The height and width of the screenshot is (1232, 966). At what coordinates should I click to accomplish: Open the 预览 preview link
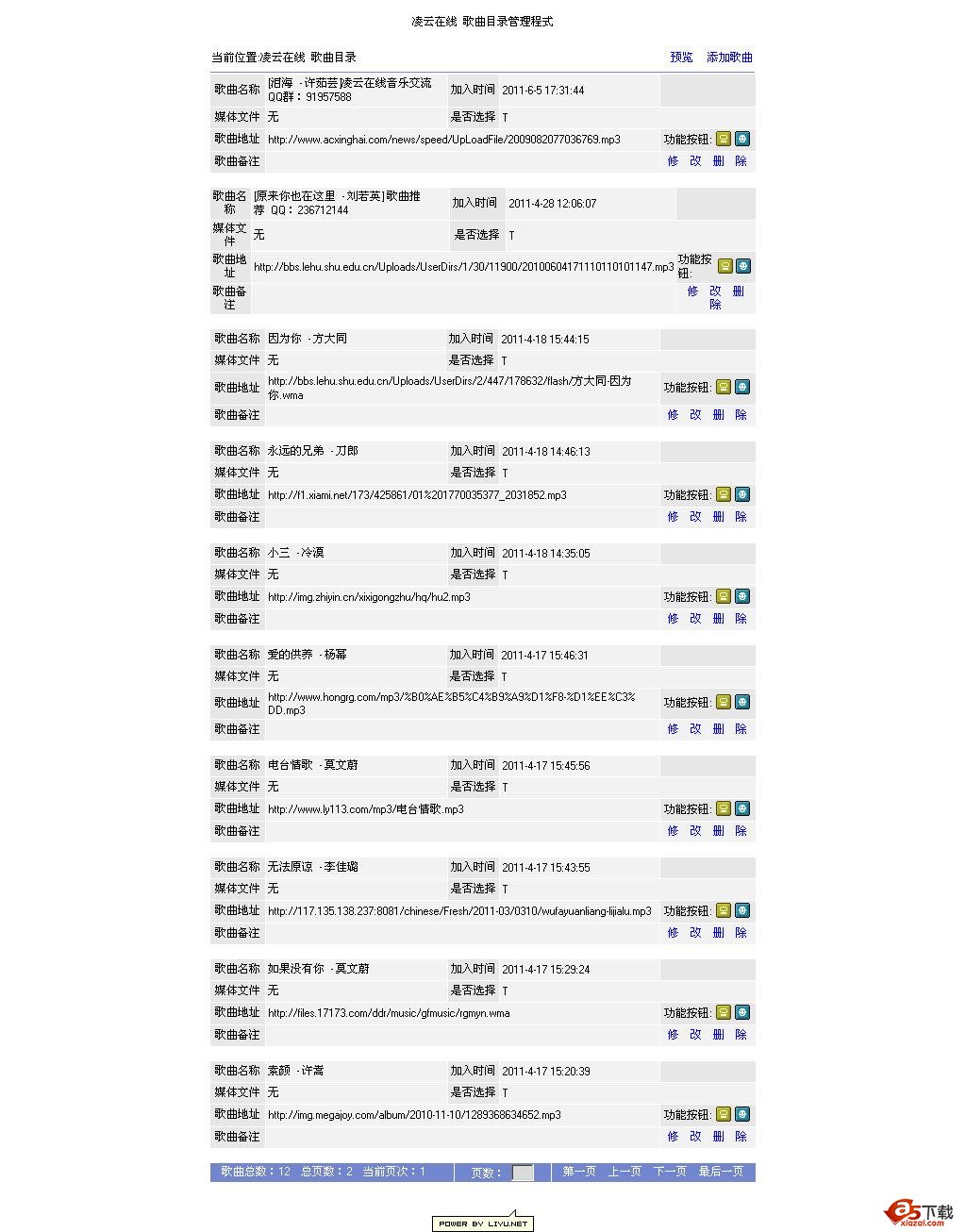click(x=681, y=58)
